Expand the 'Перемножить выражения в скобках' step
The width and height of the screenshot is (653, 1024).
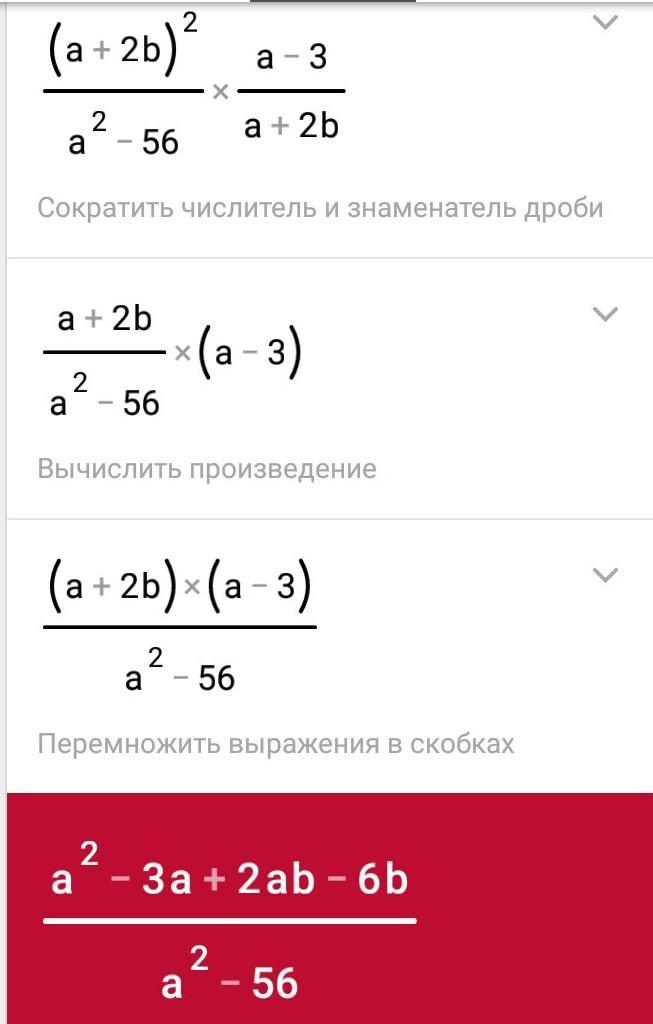tap(606, 575)
